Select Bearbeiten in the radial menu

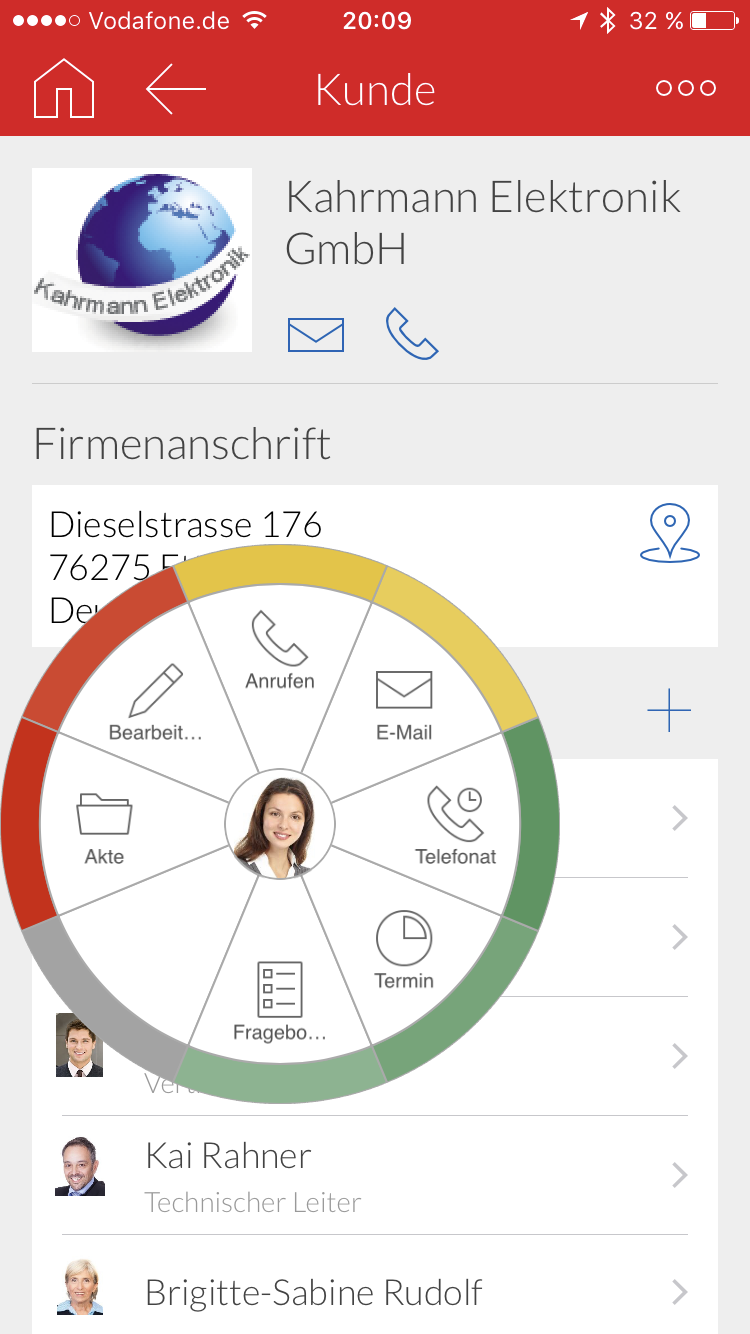pyautogui.click(x=156, y=703)
